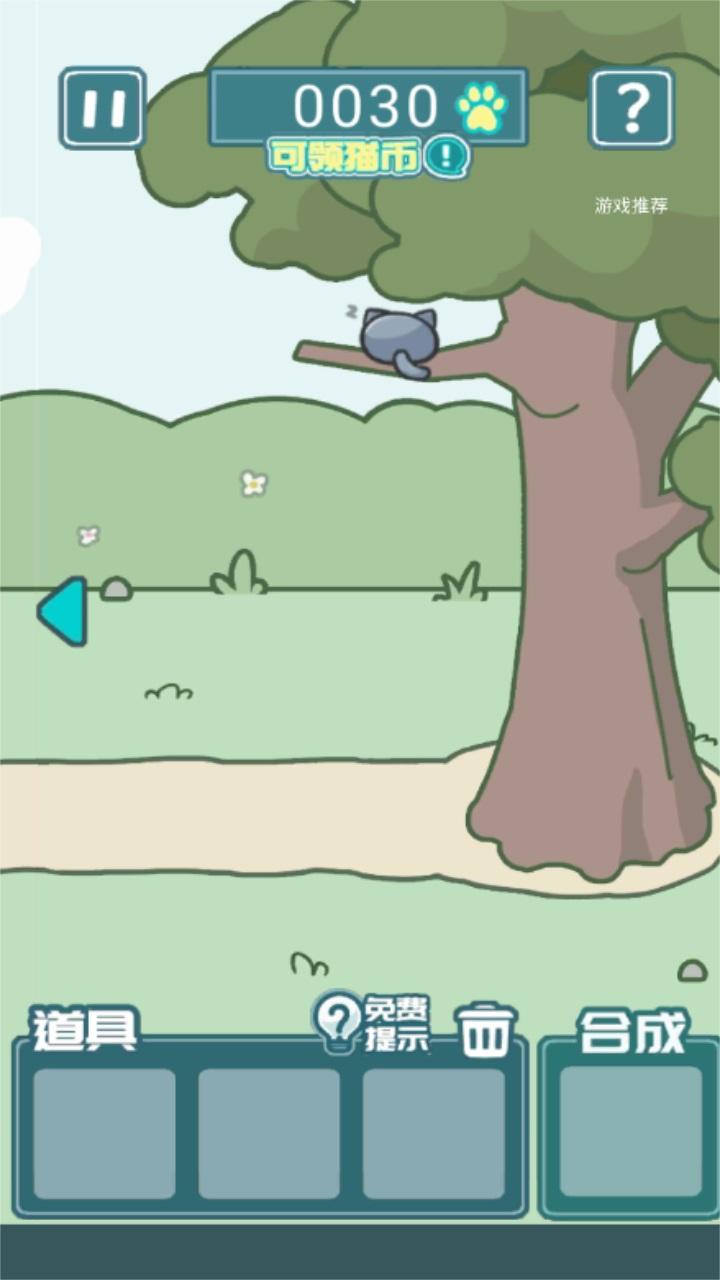The image size is (720, 1280).
Task: Pause the game
Action: (102, 107)
